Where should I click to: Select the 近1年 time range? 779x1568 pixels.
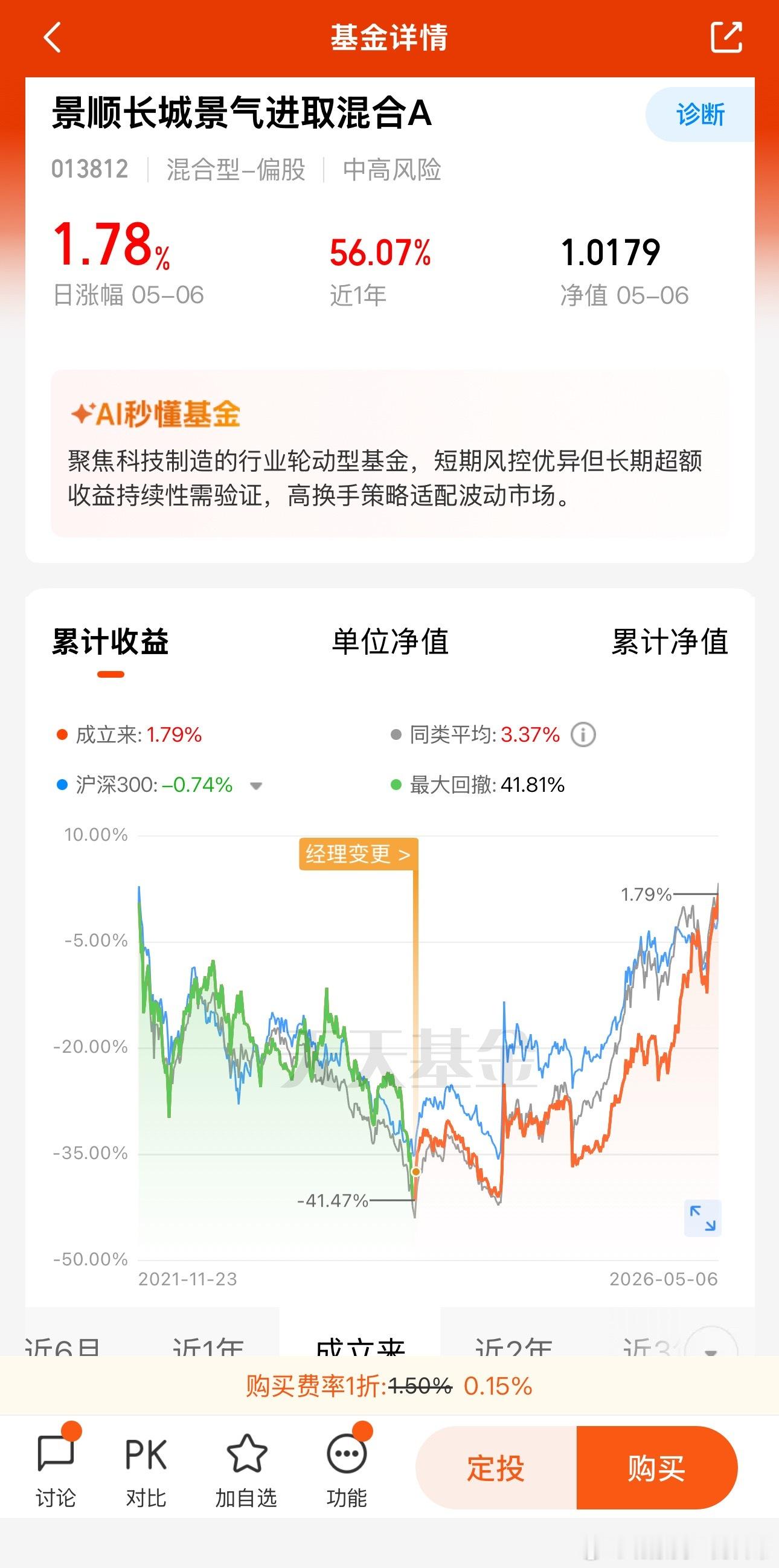pos(208,1345)
